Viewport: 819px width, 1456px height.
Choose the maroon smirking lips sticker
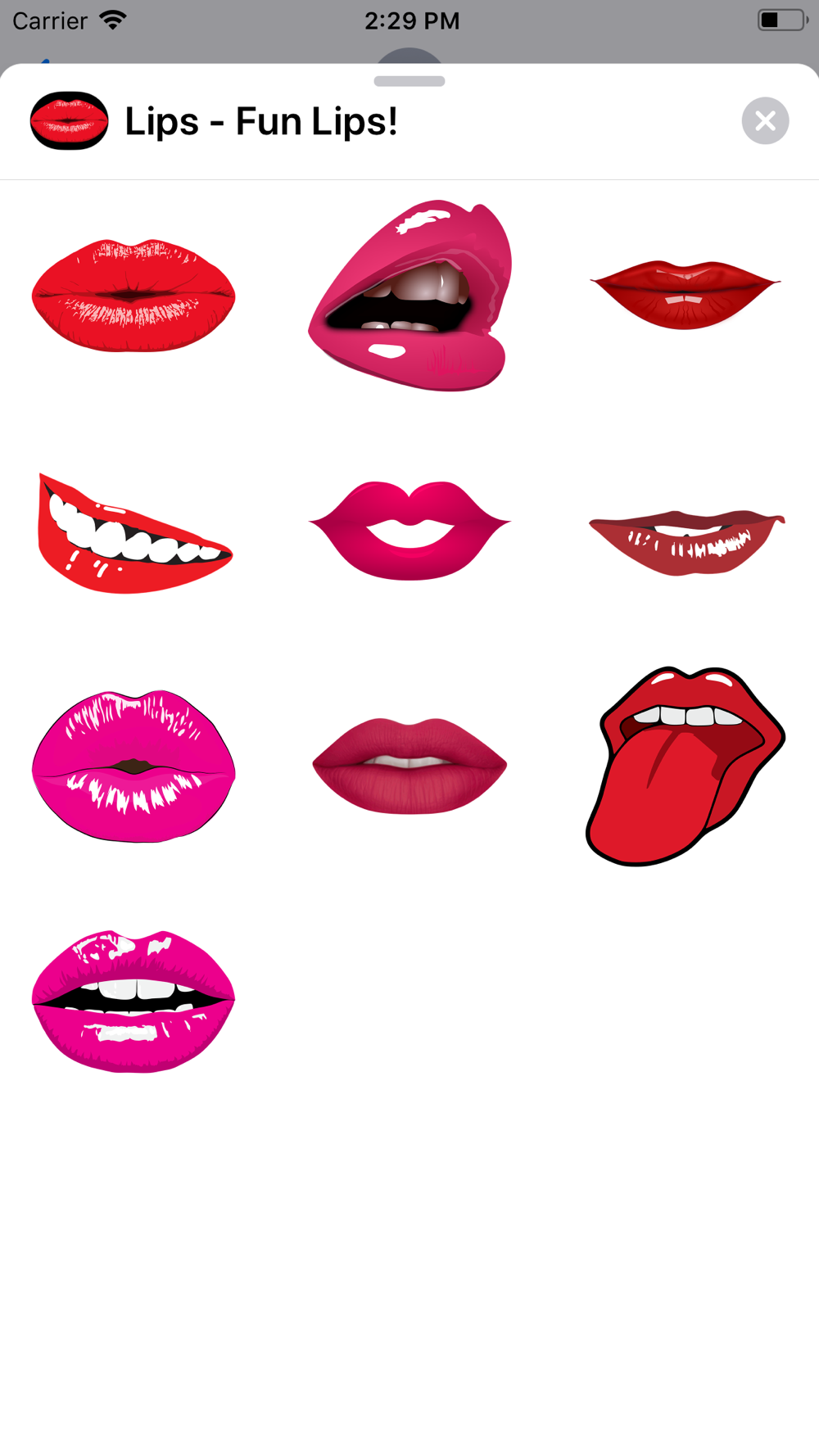(686, 542)
